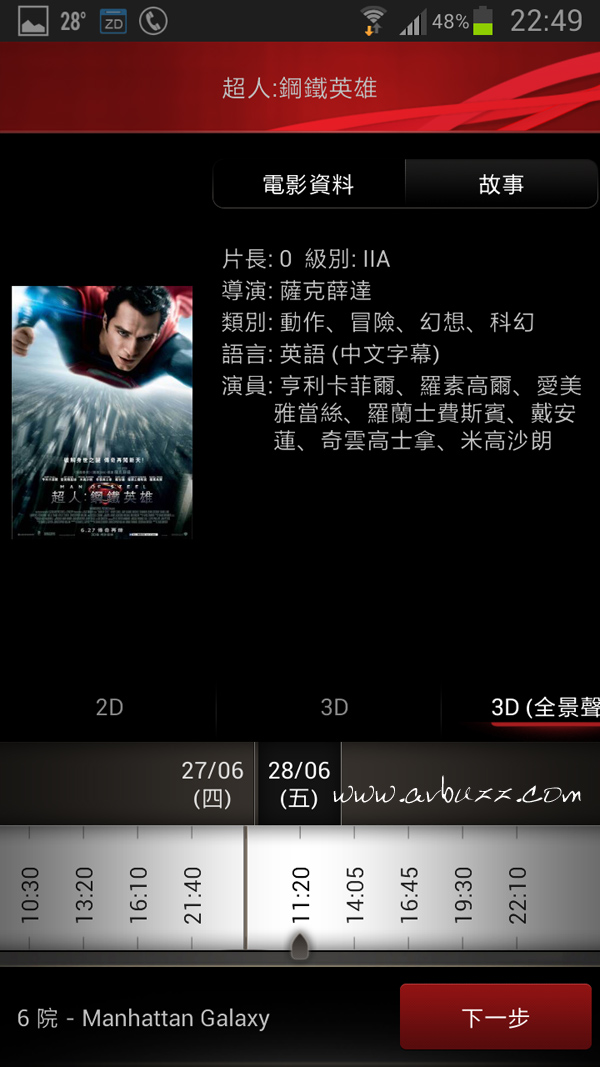This screenshot has height=1067, width=600.
Task: Select the 3D format option
Action: (x=334, y=707)
